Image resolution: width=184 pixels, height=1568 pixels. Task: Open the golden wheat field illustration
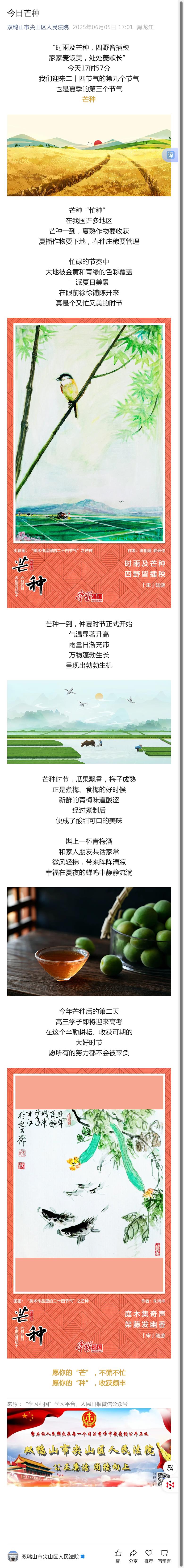89,156
